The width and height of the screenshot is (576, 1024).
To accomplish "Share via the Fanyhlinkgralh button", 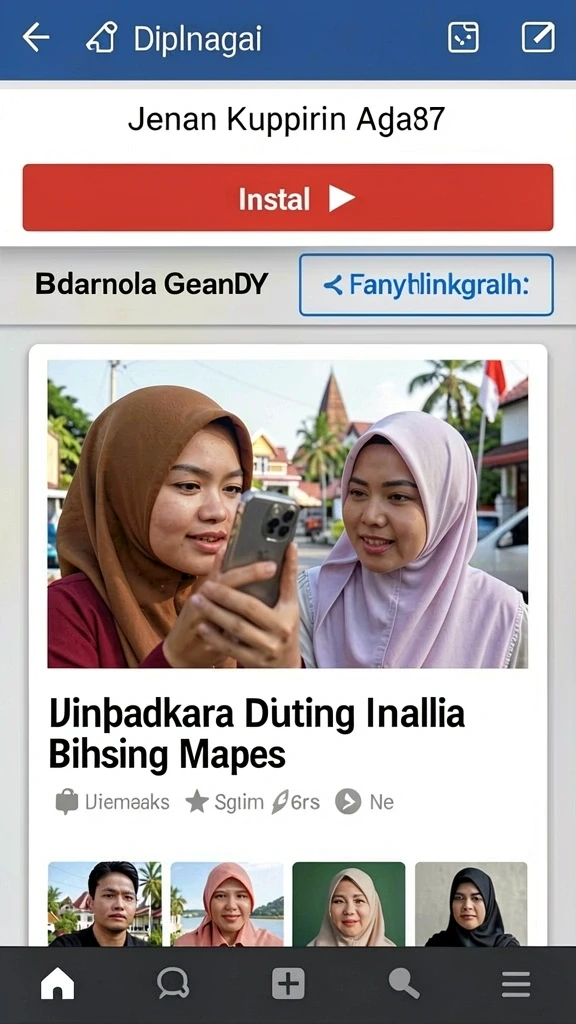I will click(426, 285).
